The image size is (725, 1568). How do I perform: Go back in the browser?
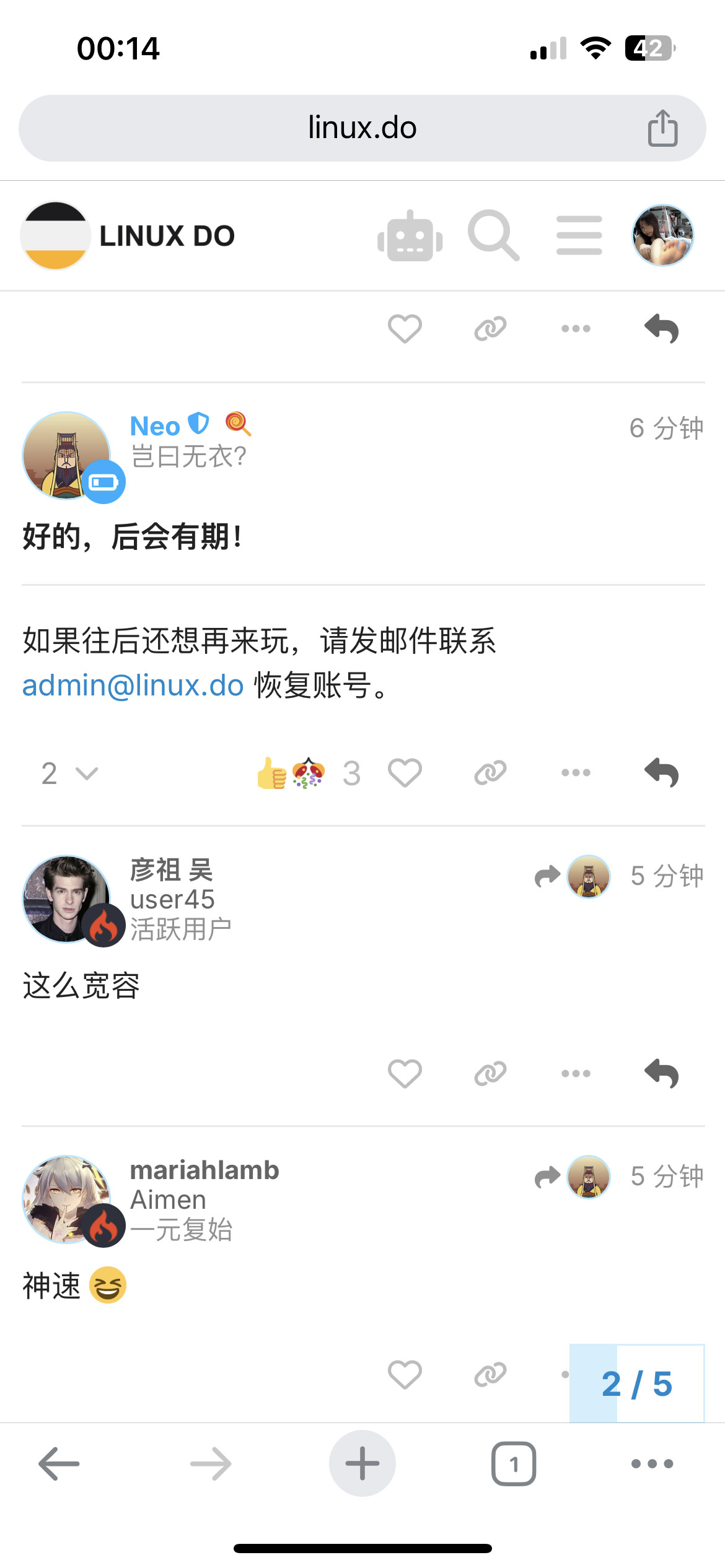(59, 1463)
